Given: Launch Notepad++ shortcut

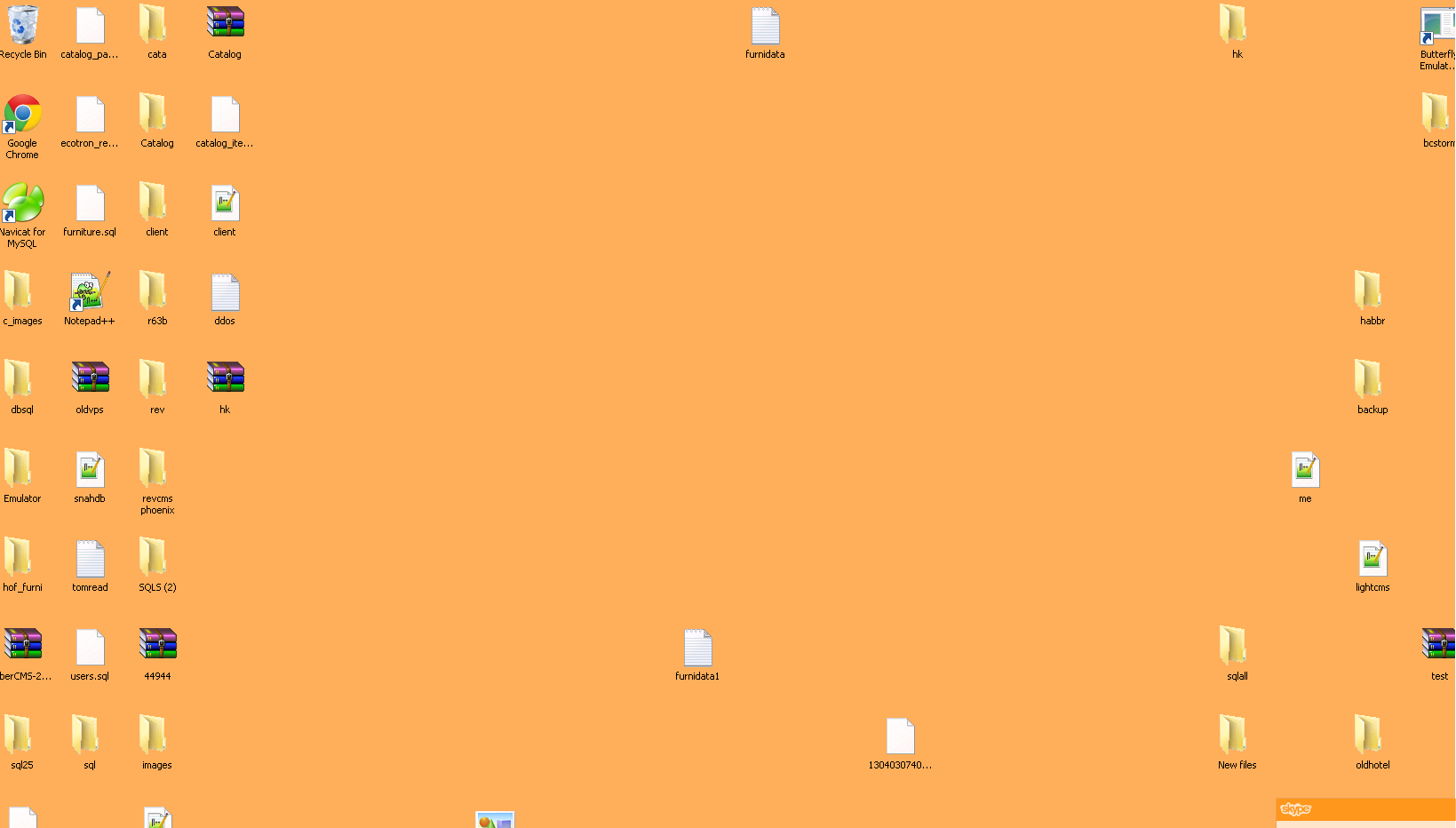Looking at the screenshot, I should 90,293.
